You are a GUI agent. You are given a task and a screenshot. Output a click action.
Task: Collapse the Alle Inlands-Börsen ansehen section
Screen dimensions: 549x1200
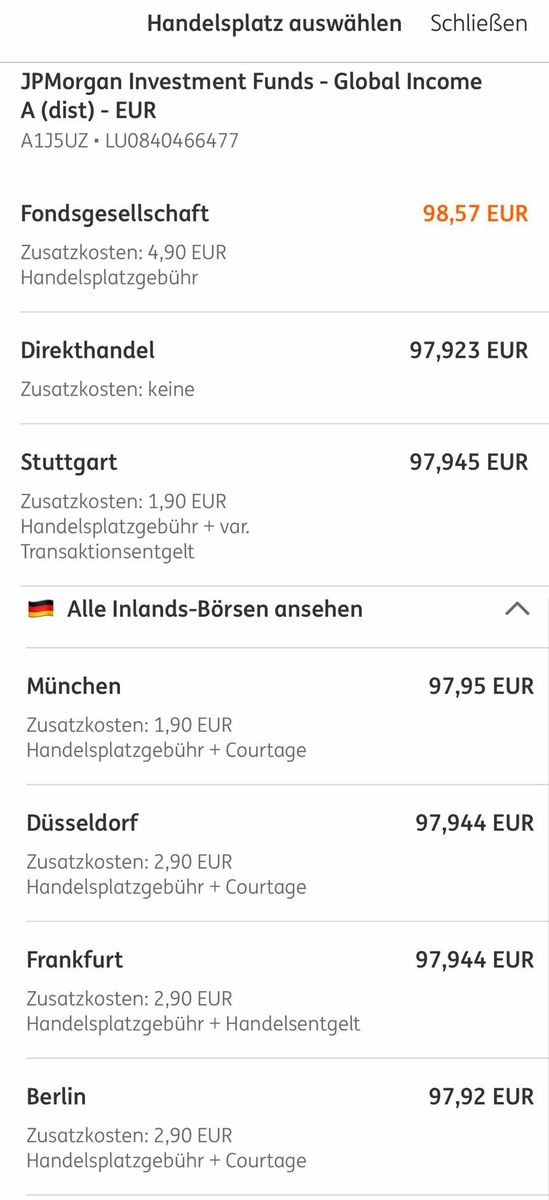(x=274, y=609)
